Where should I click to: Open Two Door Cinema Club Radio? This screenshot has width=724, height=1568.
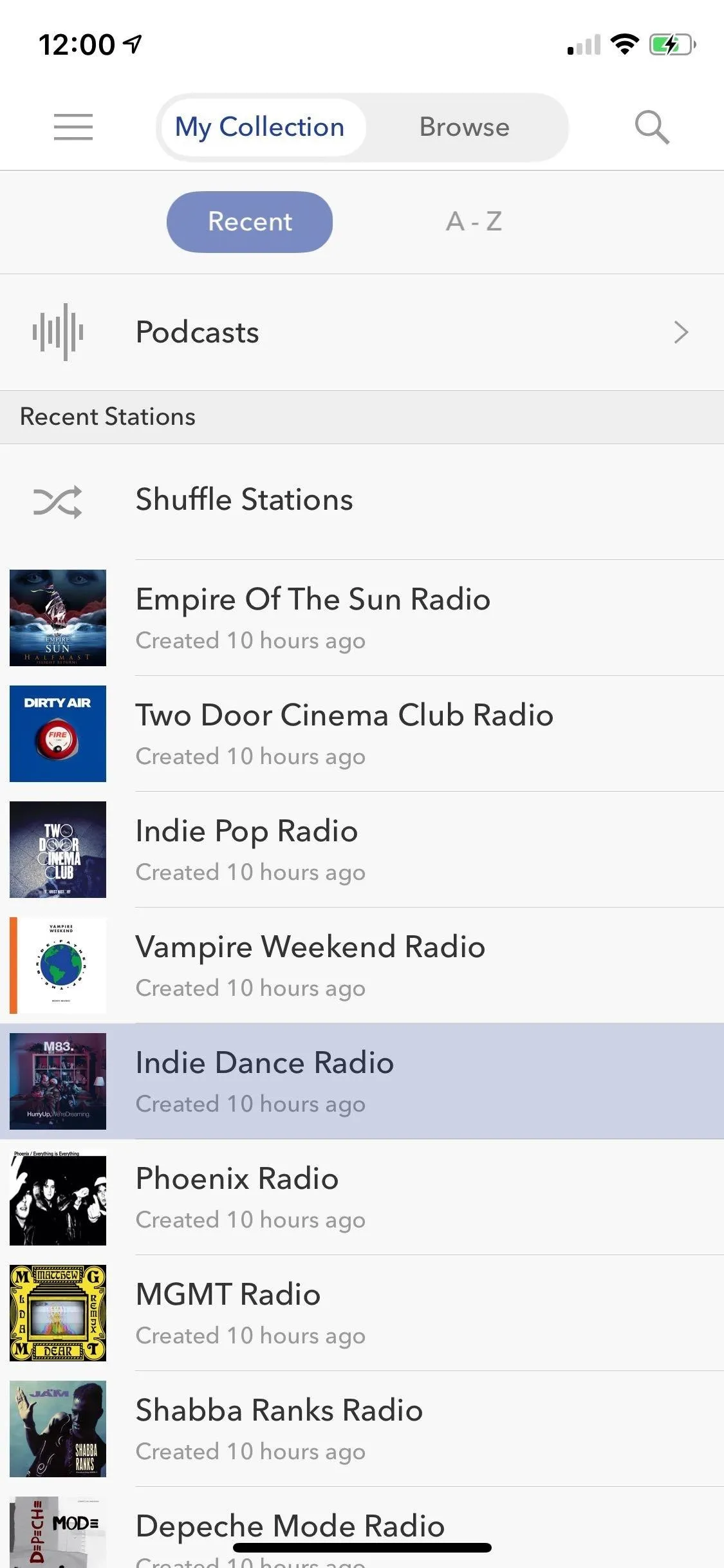(x=362, y=733)
